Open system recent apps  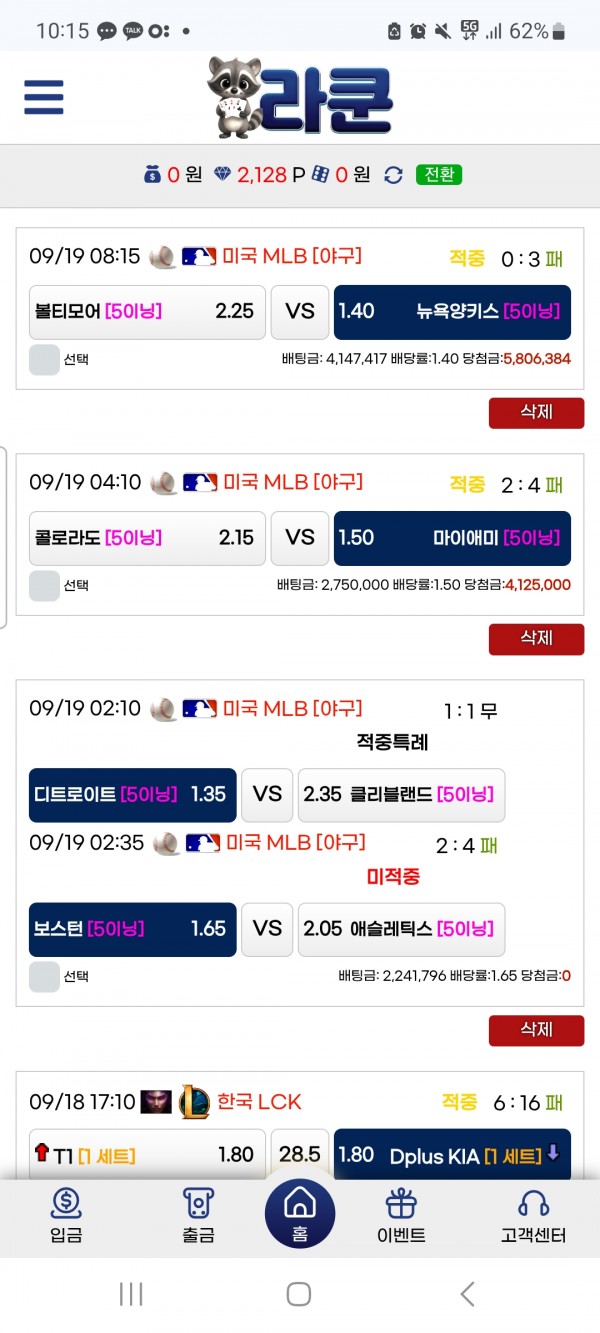(x=131, y=1294)
